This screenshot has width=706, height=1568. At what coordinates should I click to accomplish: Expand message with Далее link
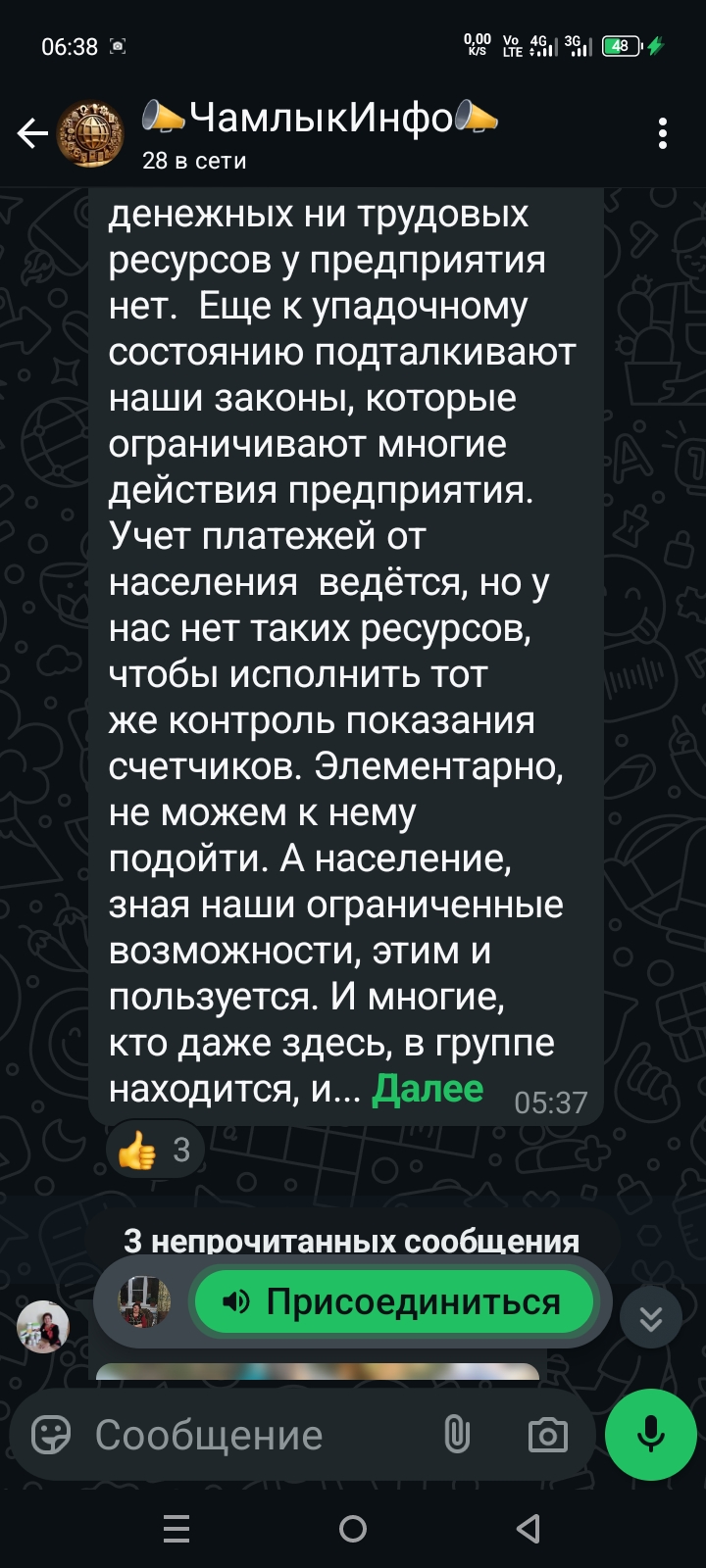tap(428, 1089)
